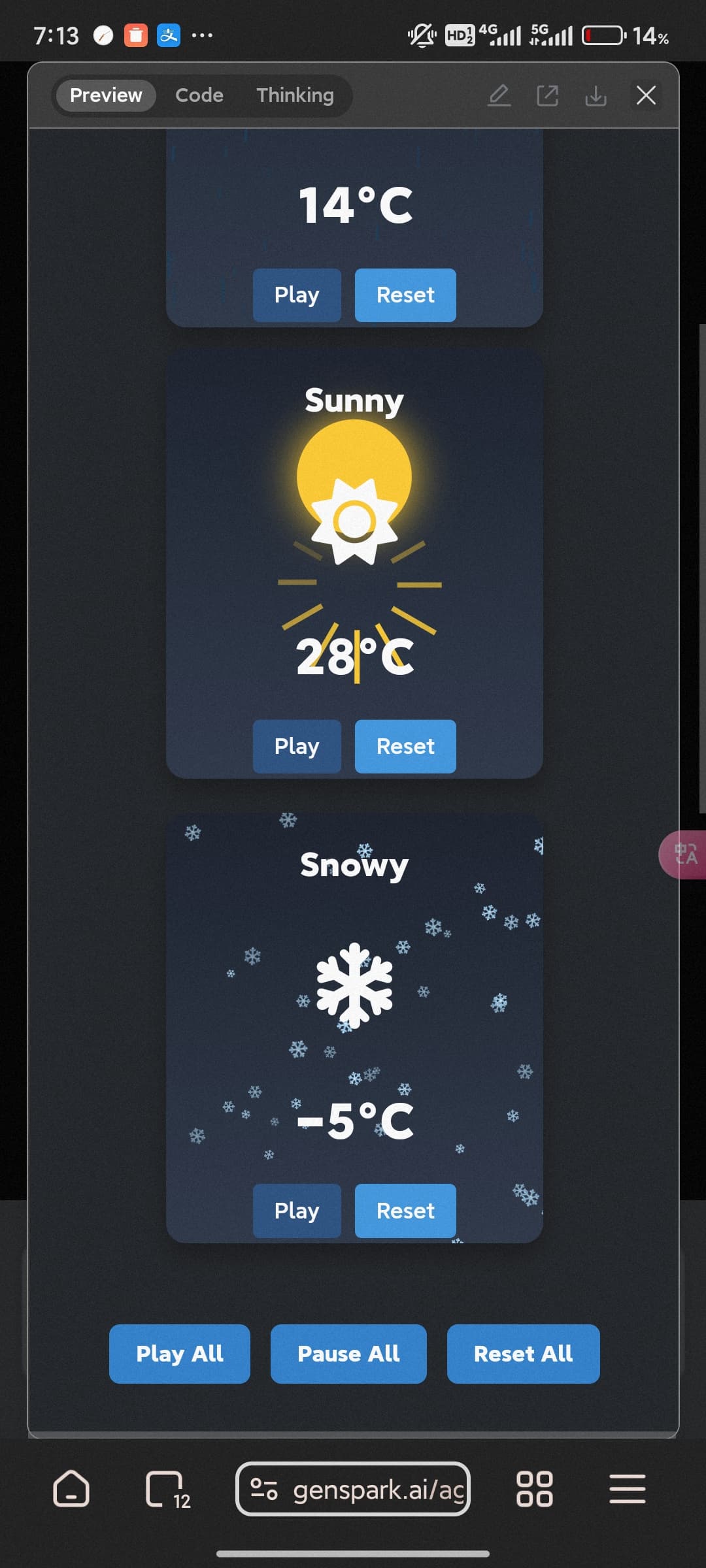Select the Preview tab
The image size is (706, 1568).
106,95
